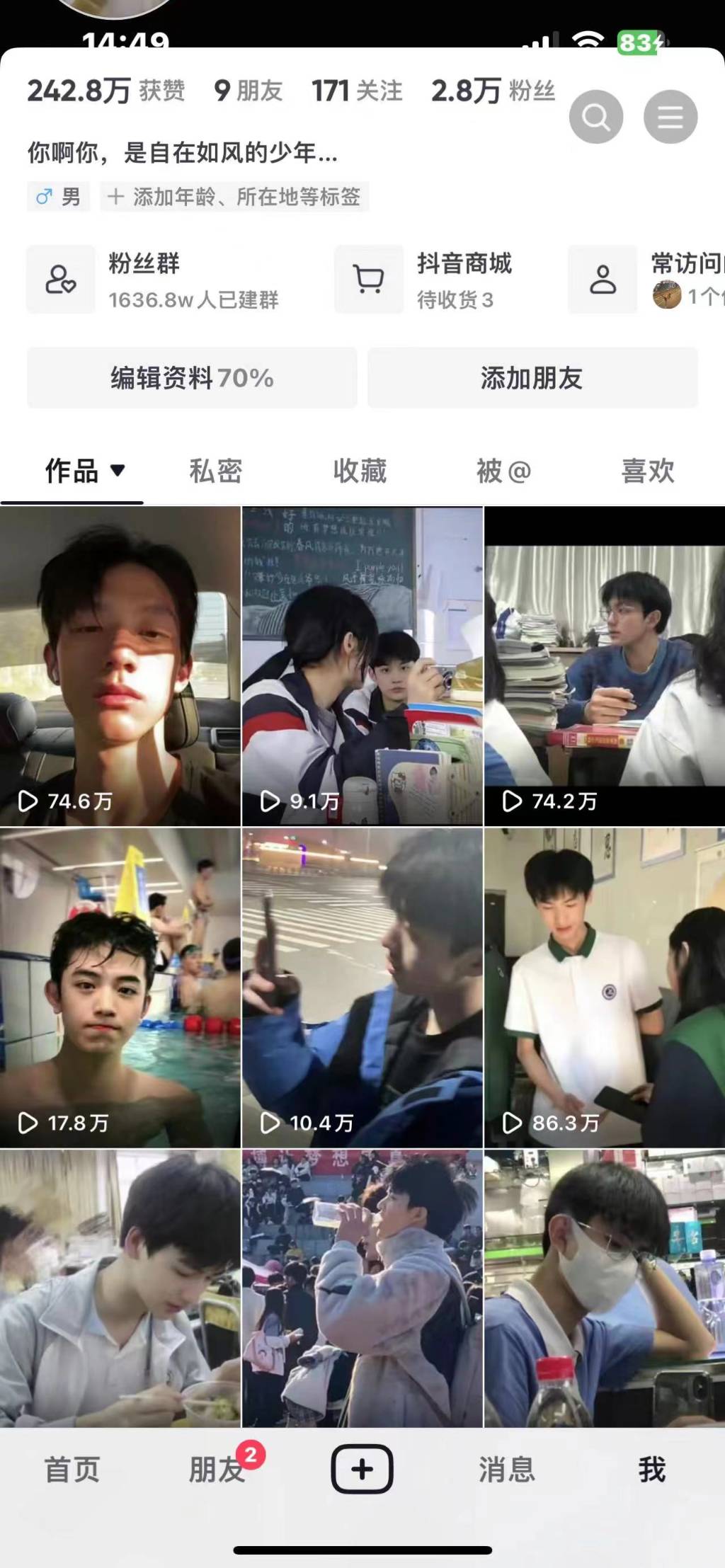Open the video with 86.3万 plays
This screenshot has width=725, height=1568.
pos(604,988)
